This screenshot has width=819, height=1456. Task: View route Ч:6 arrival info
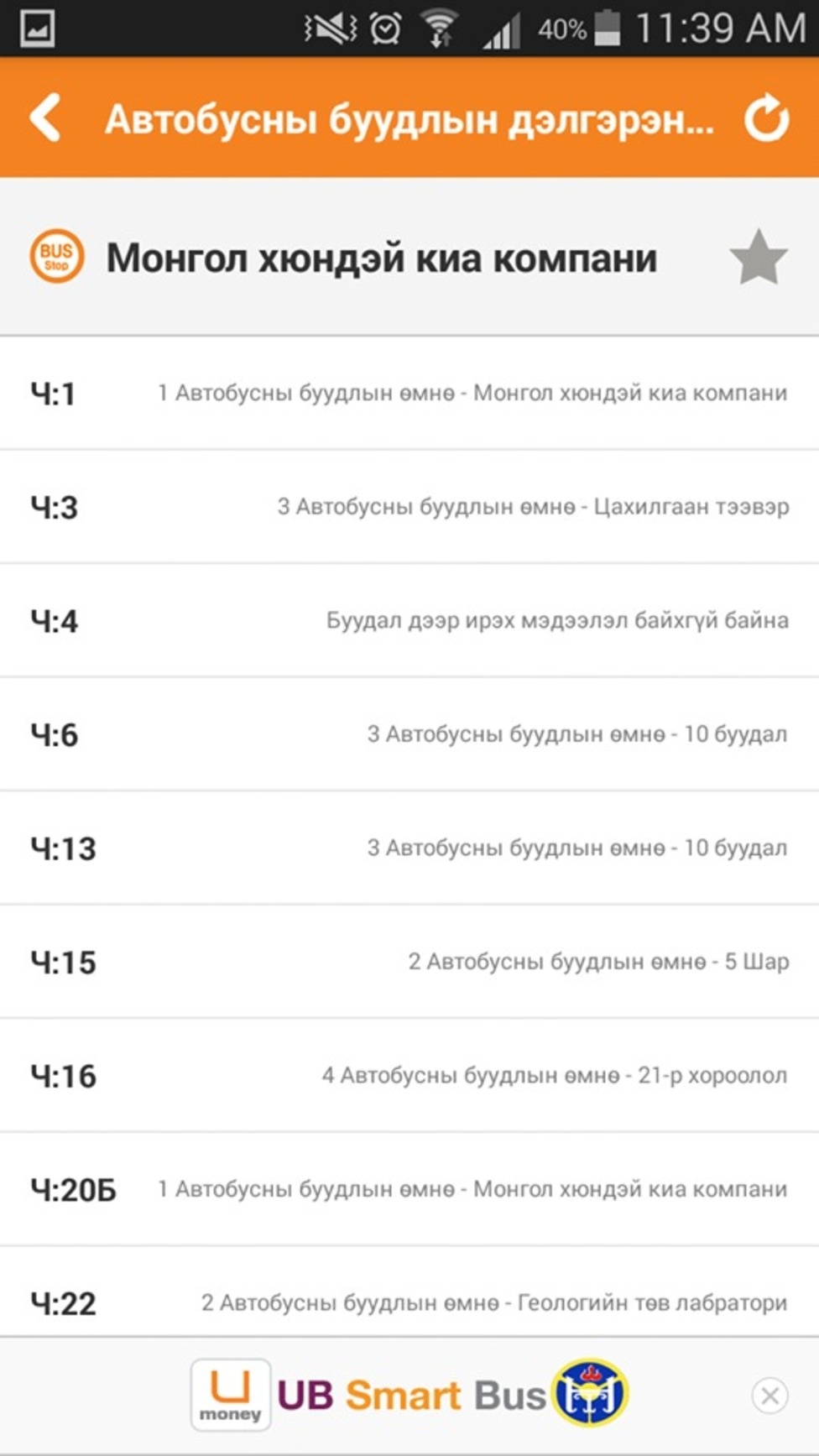[409, 734]
